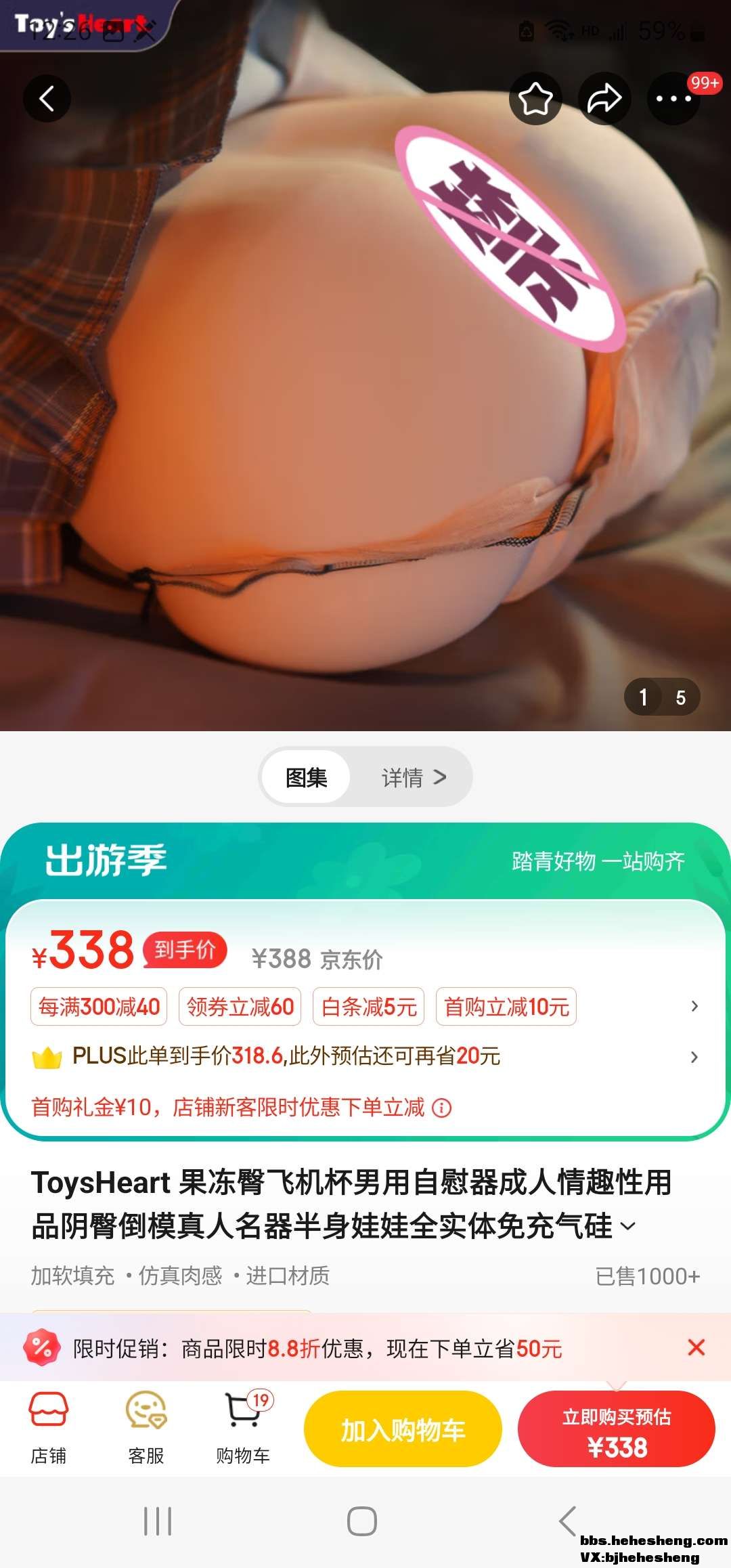Go back using the top-left arrow
The image size is (731, 1568).
(47, 99)
